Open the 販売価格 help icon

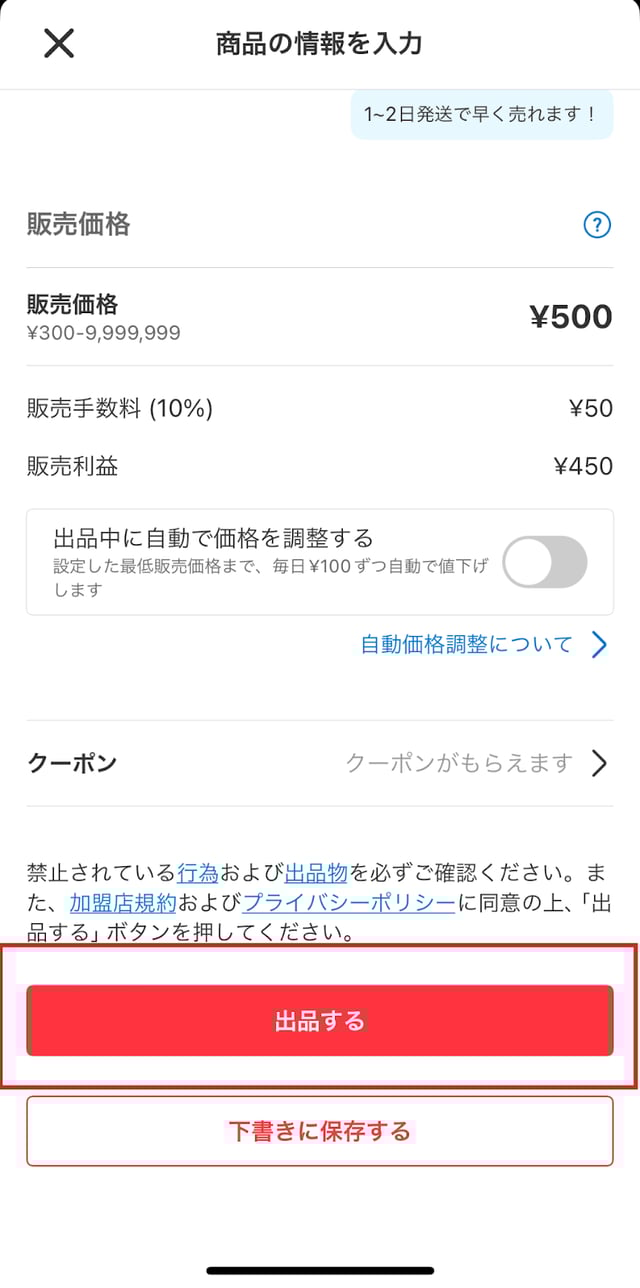(x=596, y=225)
